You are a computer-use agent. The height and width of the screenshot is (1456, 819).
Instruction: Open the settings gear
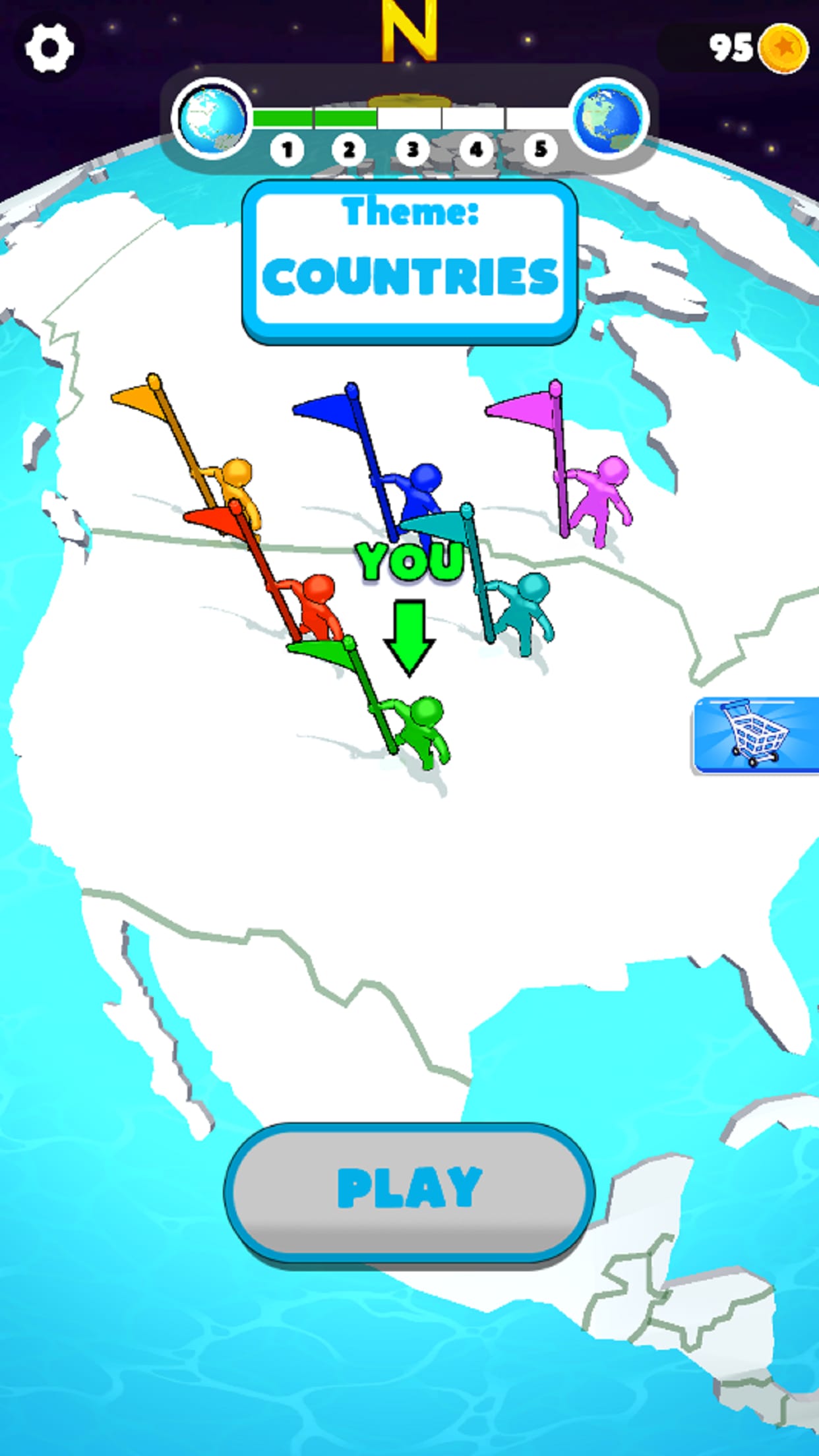(49, 48)
